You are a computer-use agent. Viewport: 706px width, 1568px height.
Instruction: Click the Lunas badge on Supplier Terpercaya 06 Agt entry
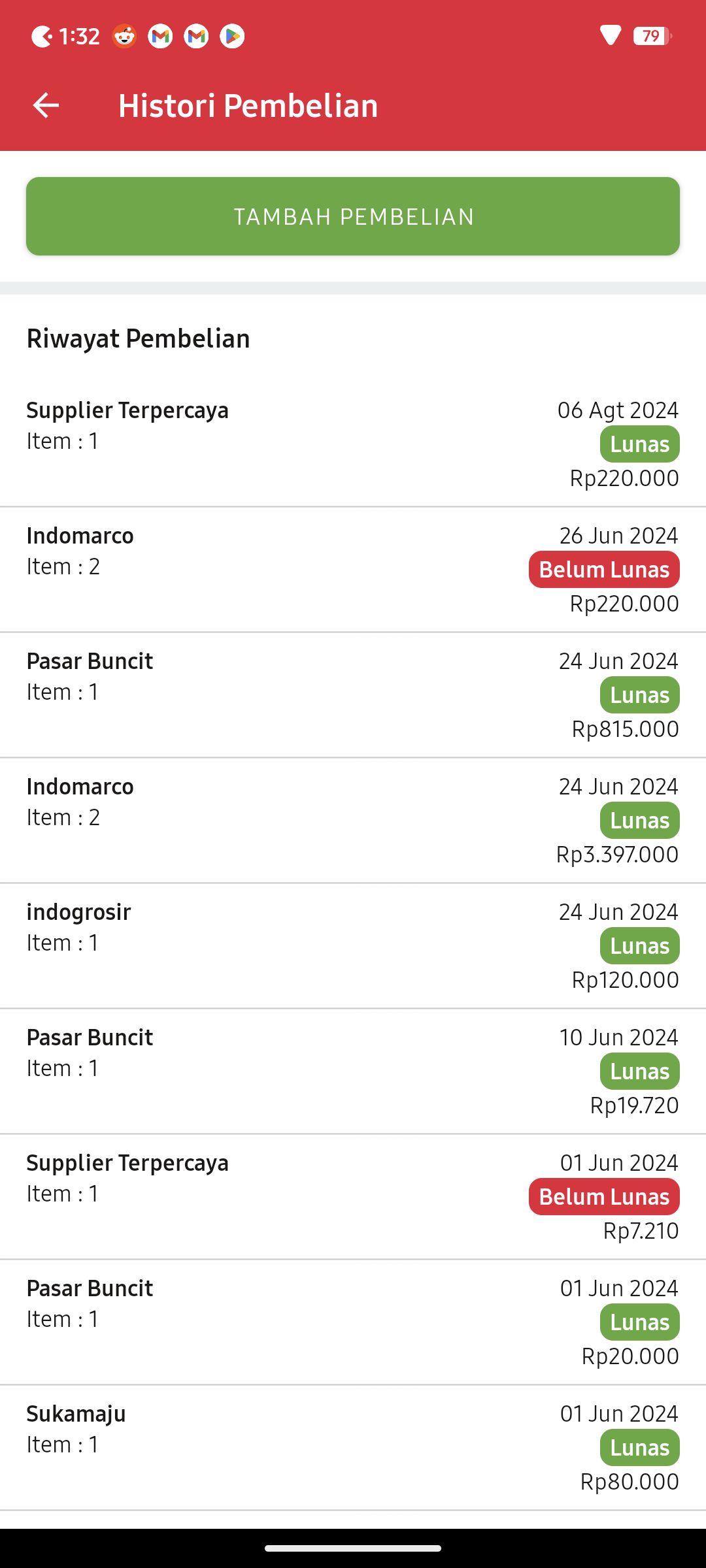tap(639, 444)
